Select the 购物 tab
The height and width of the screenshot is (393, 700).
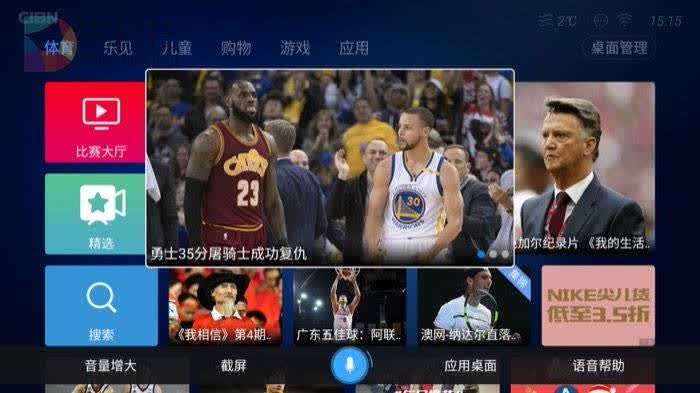[236, 48]
